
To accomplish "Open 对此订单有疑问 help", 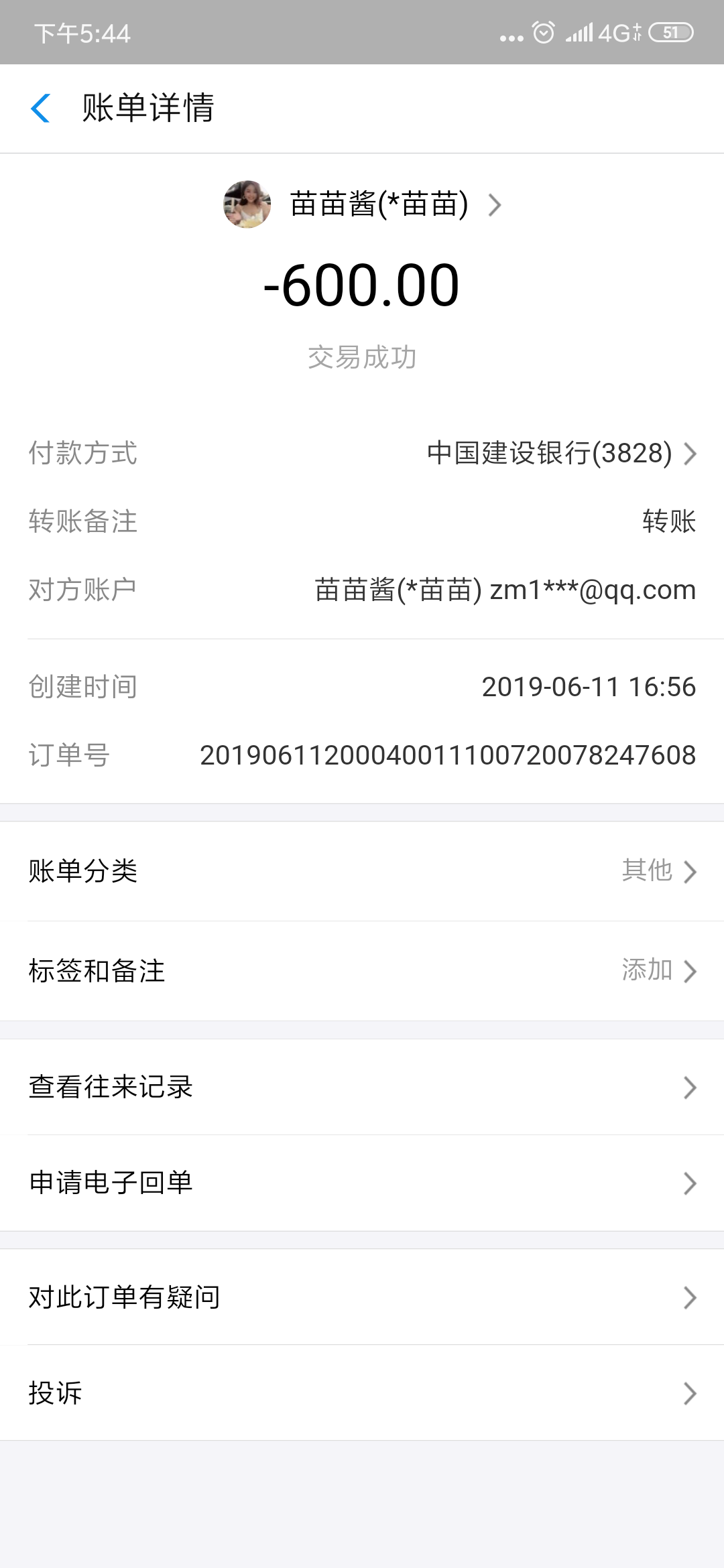I will pos(362,1297).
